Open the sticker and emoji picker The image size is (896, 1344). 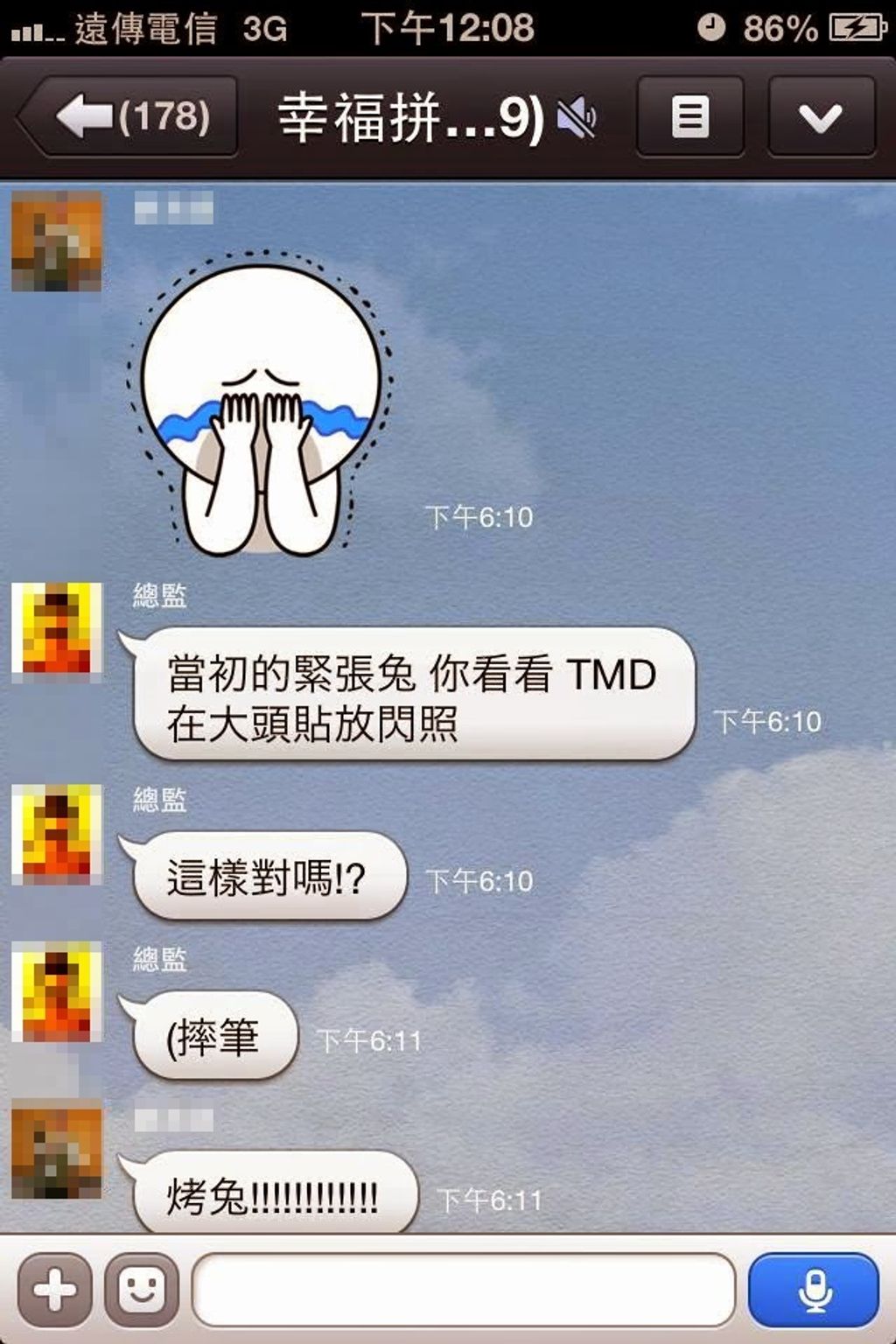pyautogui.click(x=142, y=1290)
